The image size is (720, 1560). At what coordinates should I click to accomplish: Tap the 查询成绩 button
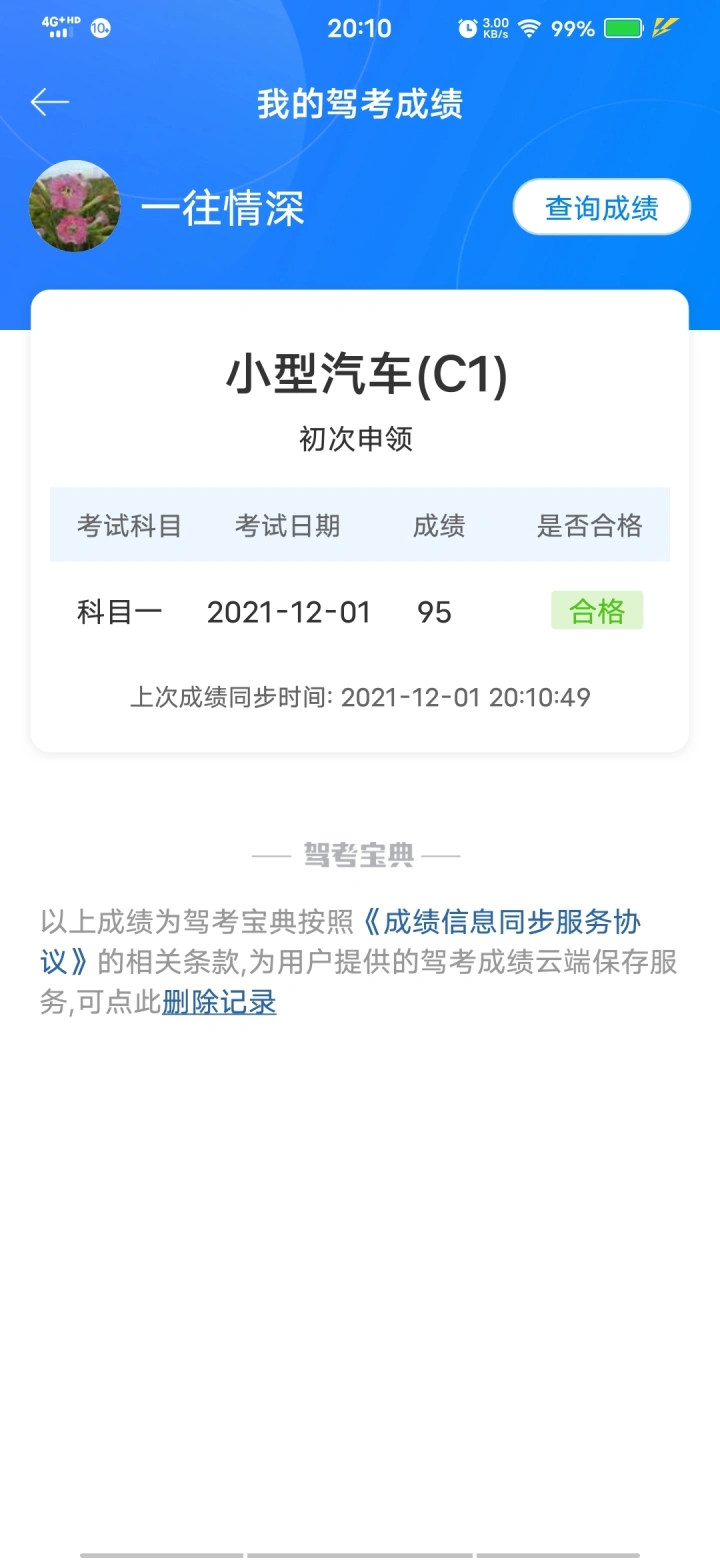point(601,208)
